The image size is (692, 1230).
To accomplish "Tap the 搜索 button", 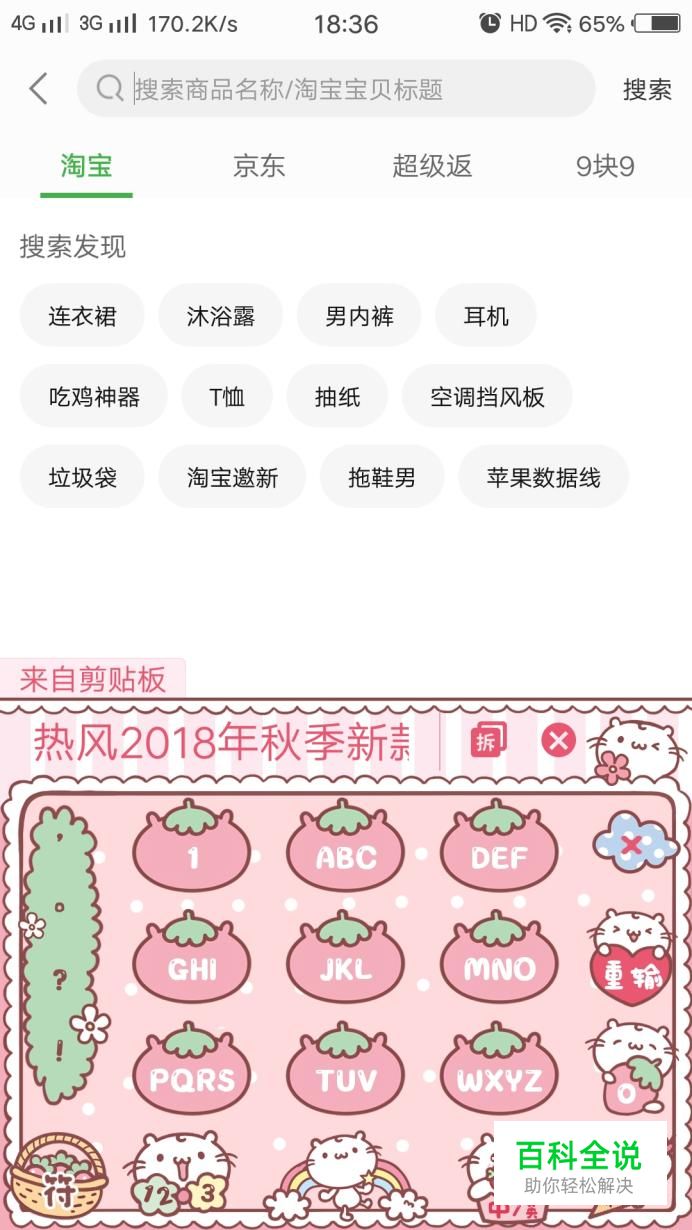I will coord(647,89).
